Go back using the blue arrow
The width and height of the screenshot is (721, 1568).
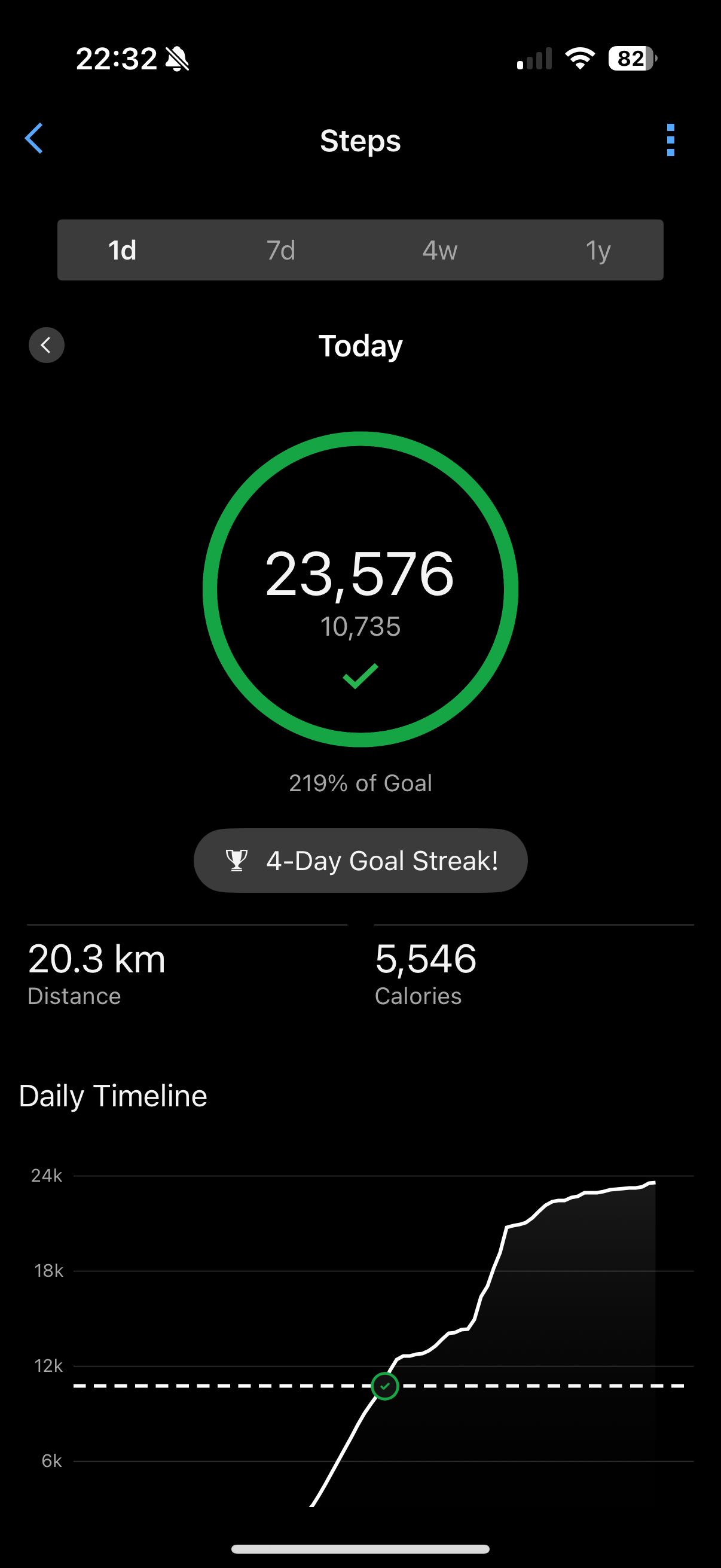(34, 139)
